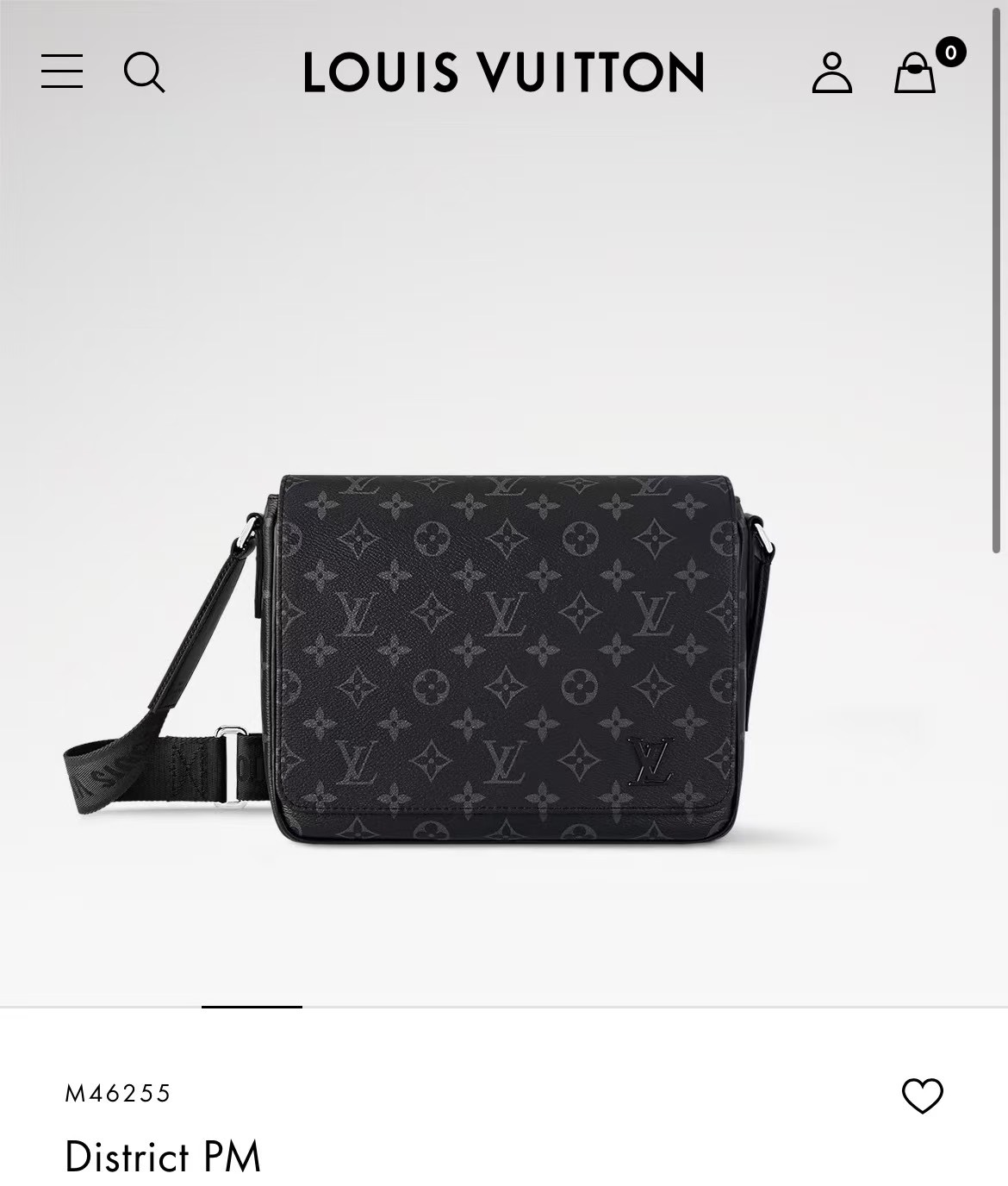Image resolution: width=1008 pixels, height=1186 pixels.
Task: Open the hamburger navigation menu
Action: [62, 72]
